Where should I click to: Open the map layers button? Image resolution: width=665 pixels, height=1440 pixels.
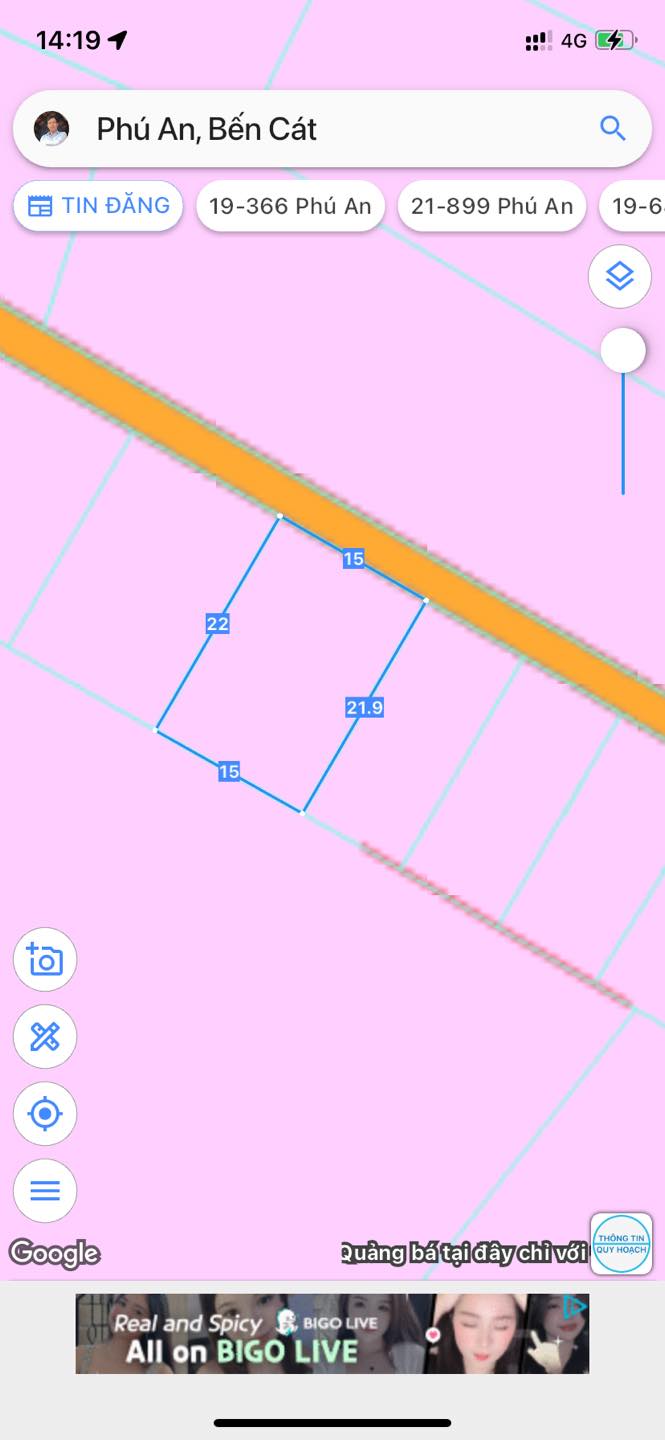point(620,276)
